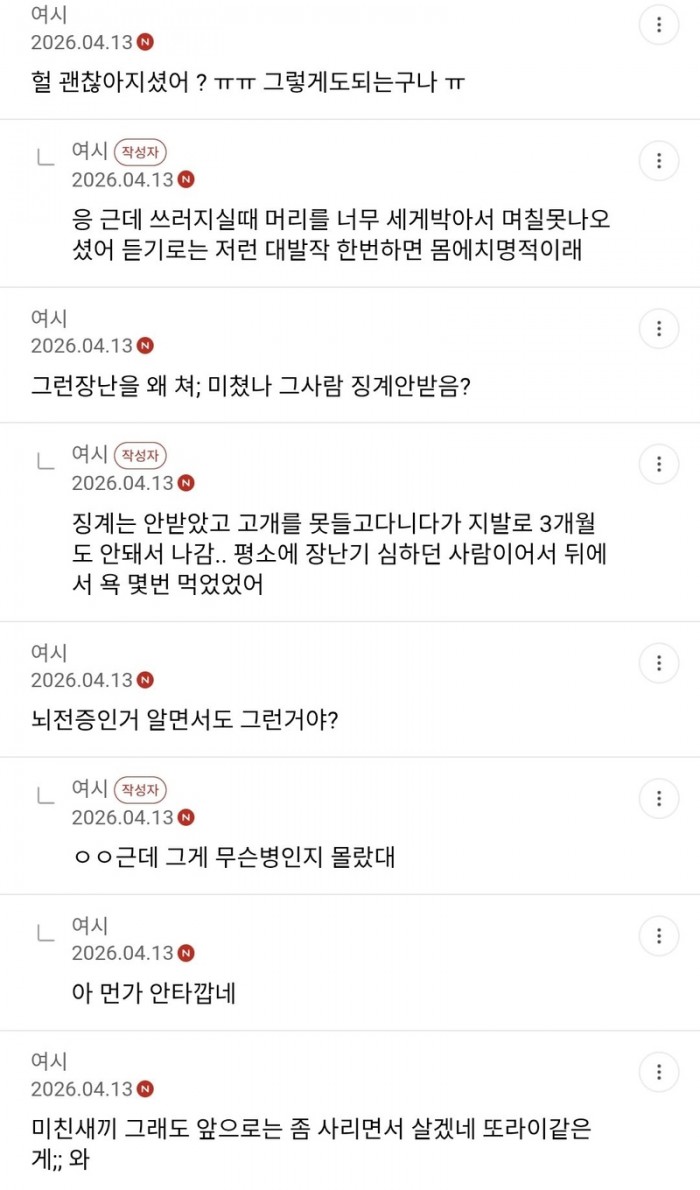Image resolution: width=700 pixels, height=1190 pixels.
Task: Open the options for the comment starting '미친새끼 그래도'
Action: [x=658, y=1072]
